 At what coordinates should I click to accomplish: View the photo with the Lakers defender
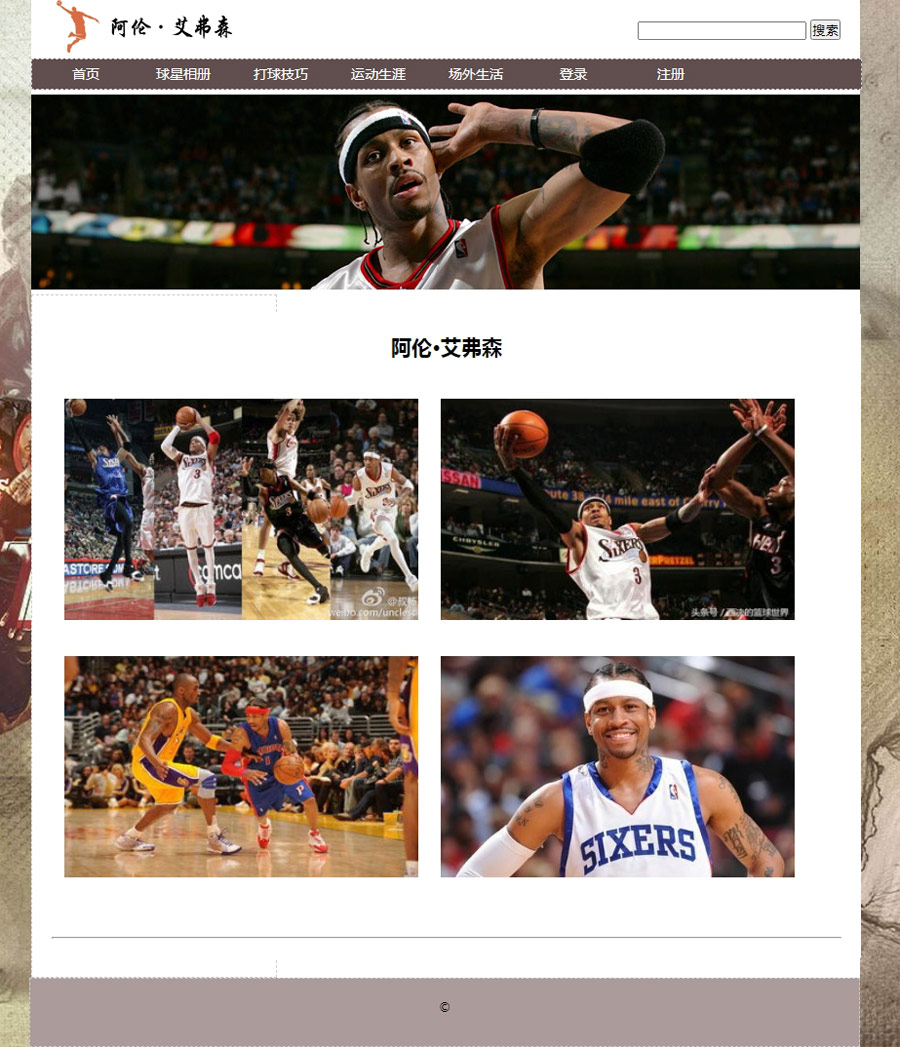241,766
